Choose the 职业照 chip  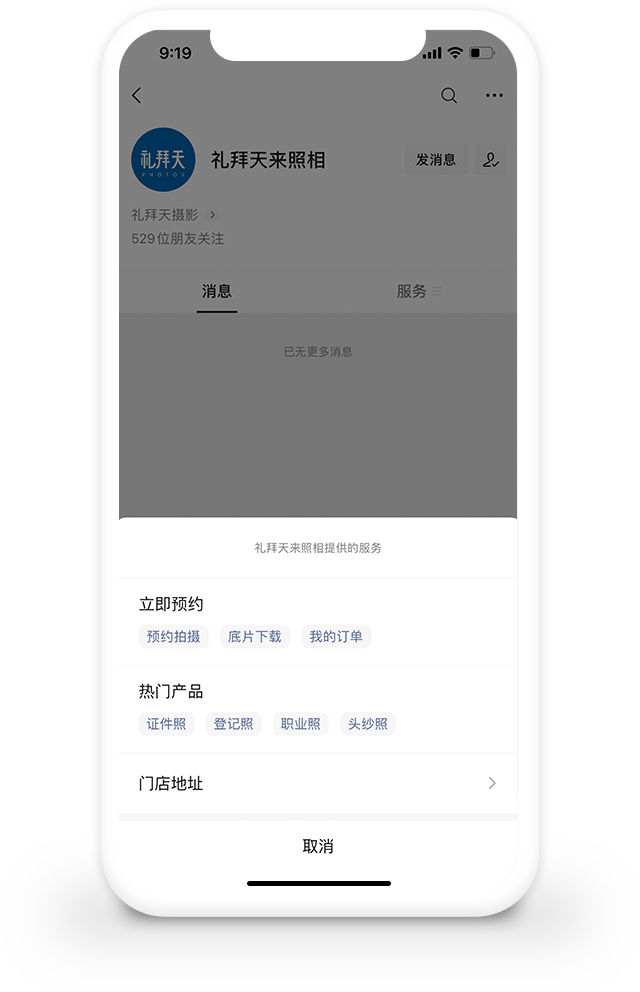(300, 724)
